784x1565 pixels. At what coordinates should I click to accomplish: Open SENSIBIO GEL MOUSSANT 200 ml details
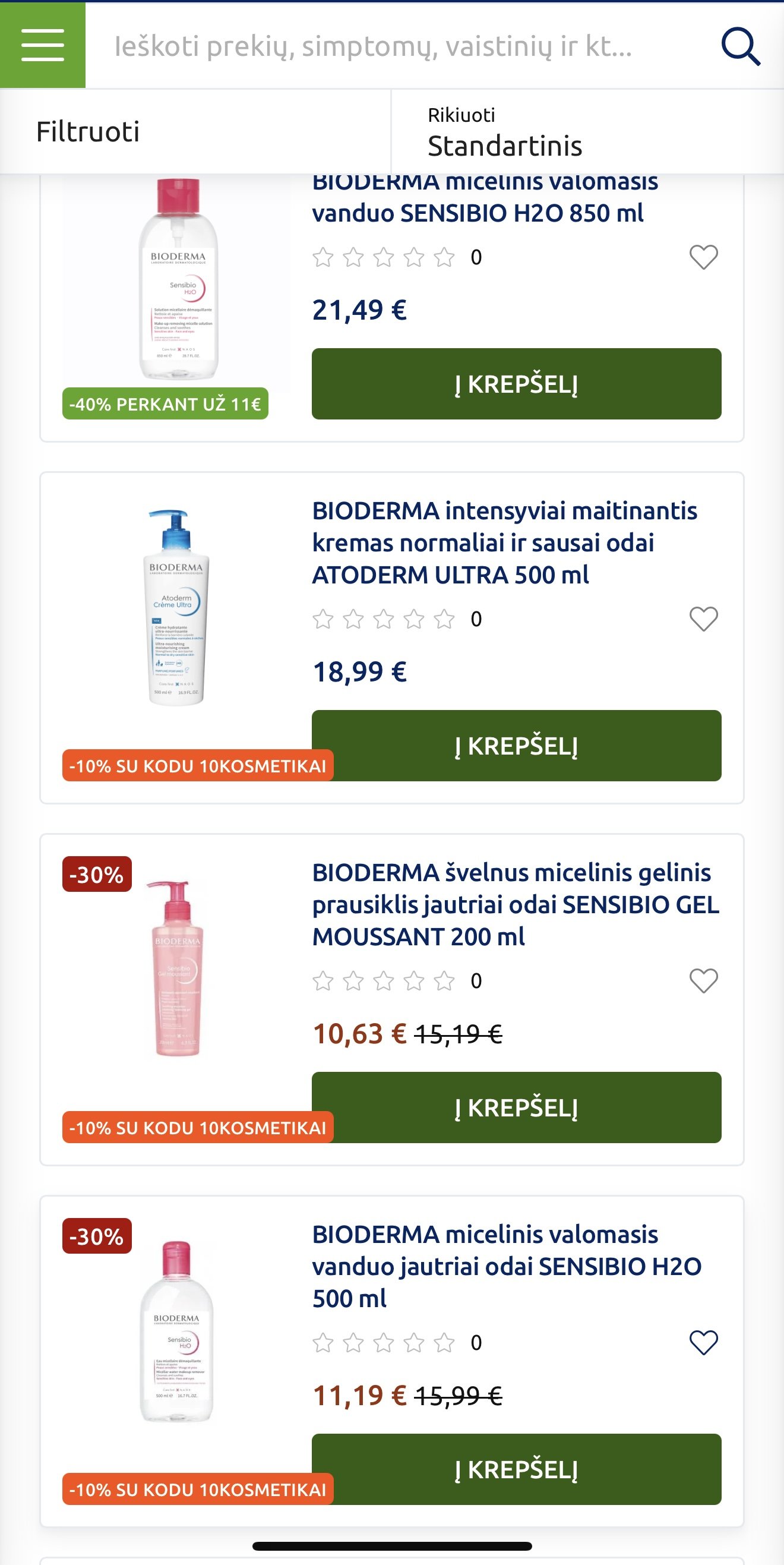(515, 905)
